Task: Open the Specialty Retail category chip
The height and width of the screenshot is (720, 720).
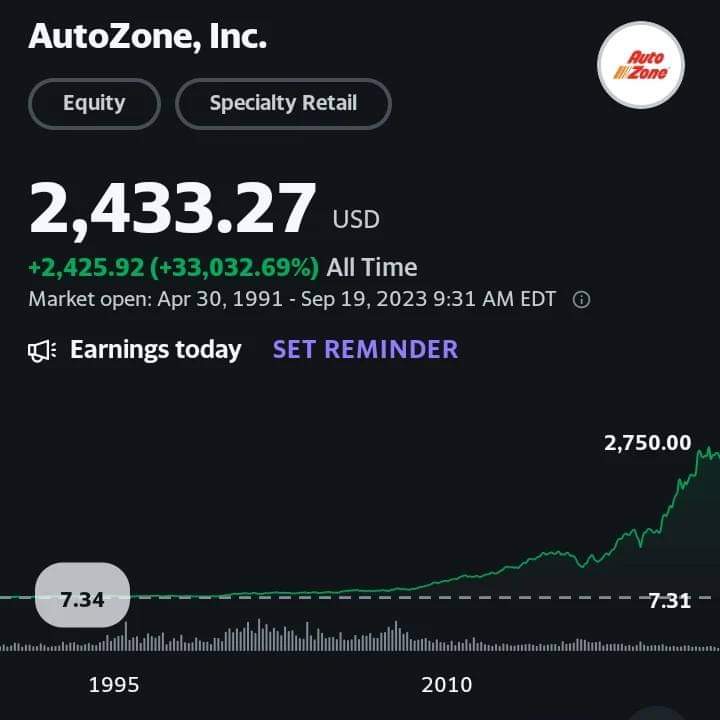Action: coord(283,103)
